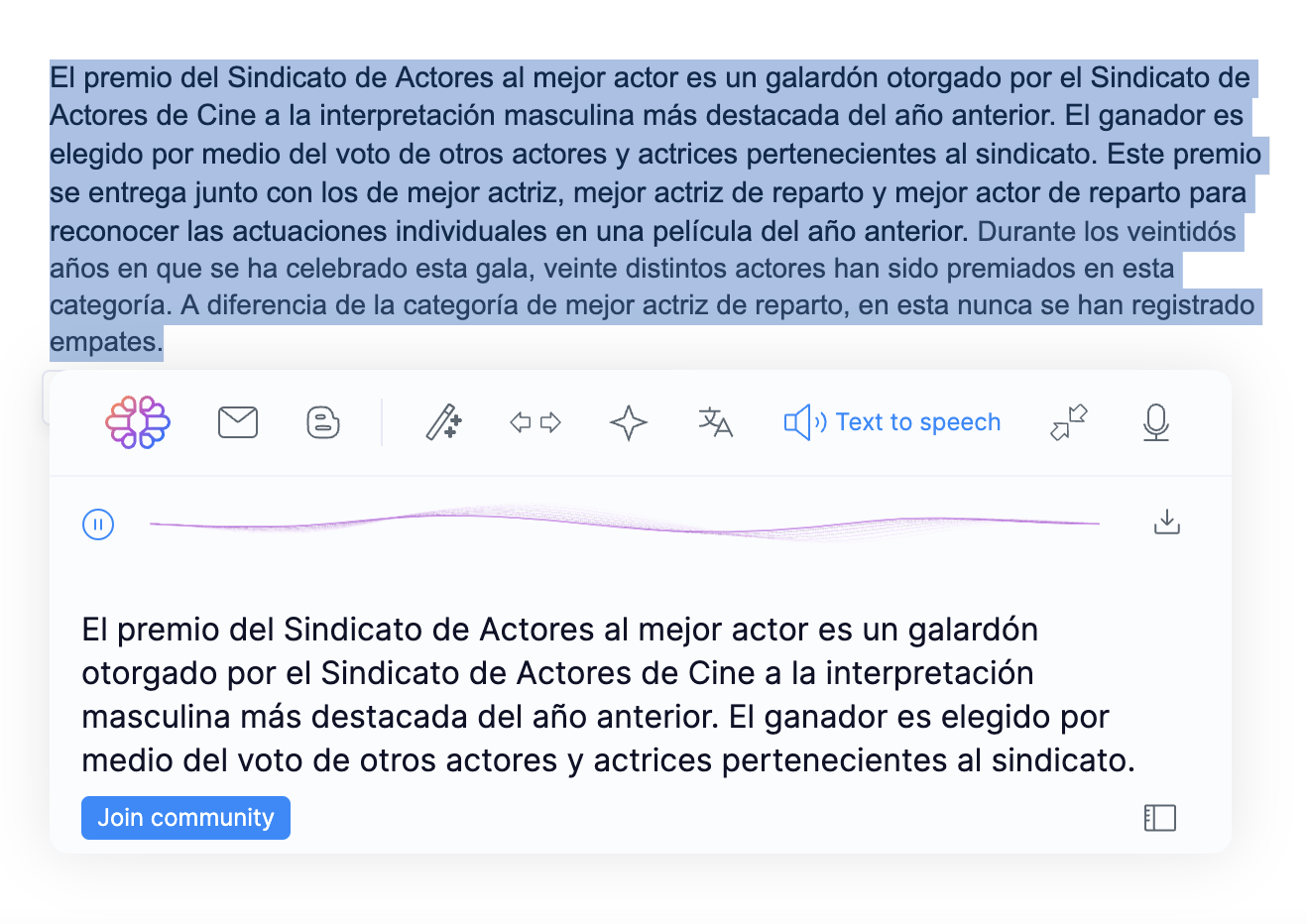Open the sparkle star tool
Viewport: 1307px width, 924px height.
click(x=628, y=422)
